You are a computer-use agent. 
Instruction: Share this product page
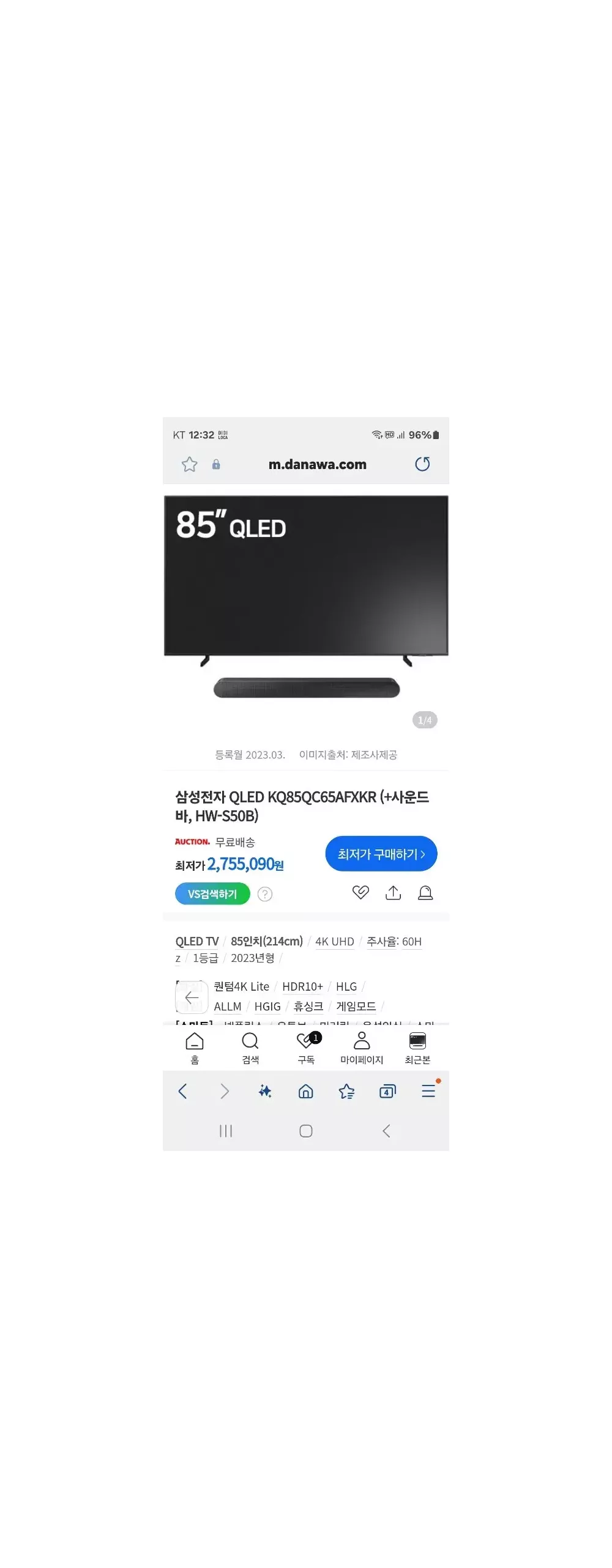pos(393,893)
